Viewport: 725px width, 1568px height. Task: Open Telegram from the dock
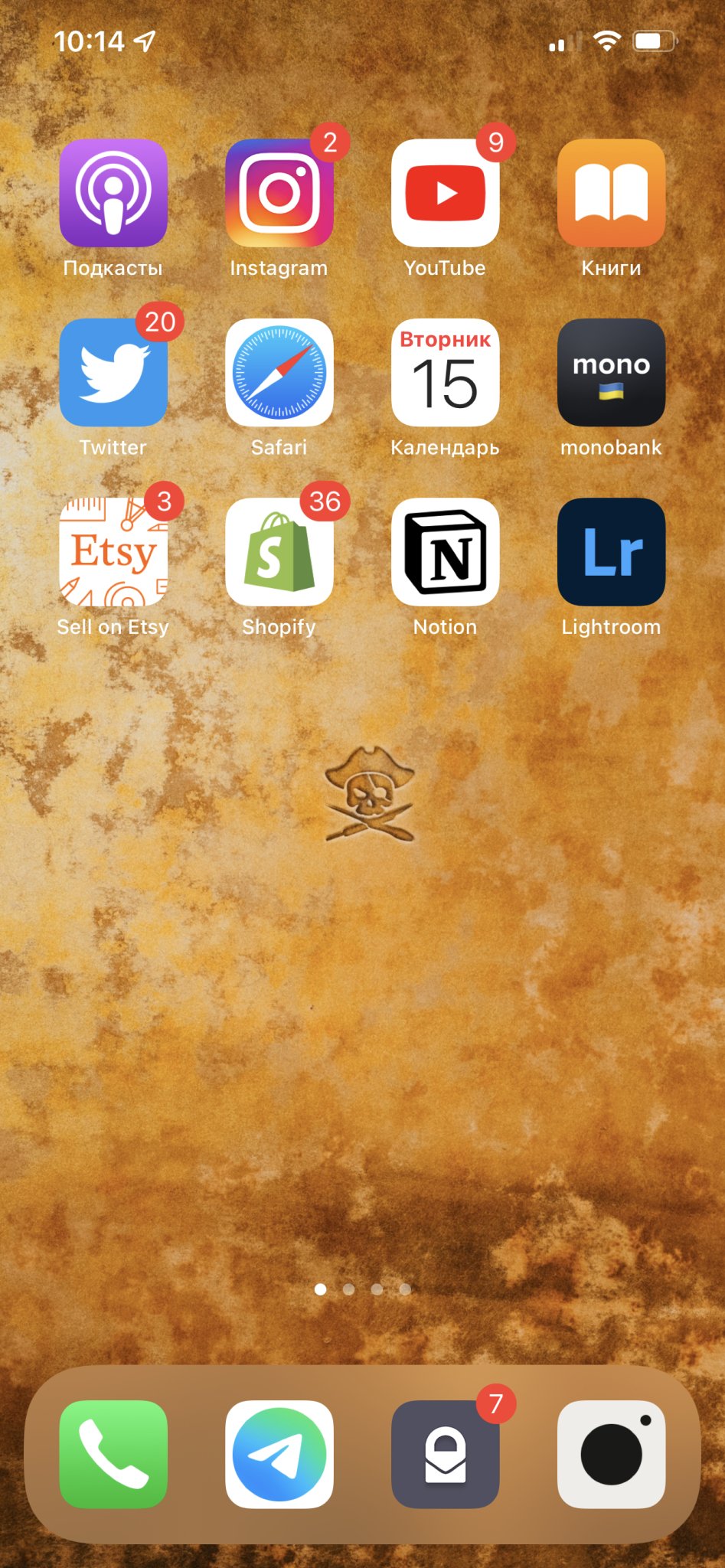(x=279, y=1454)
